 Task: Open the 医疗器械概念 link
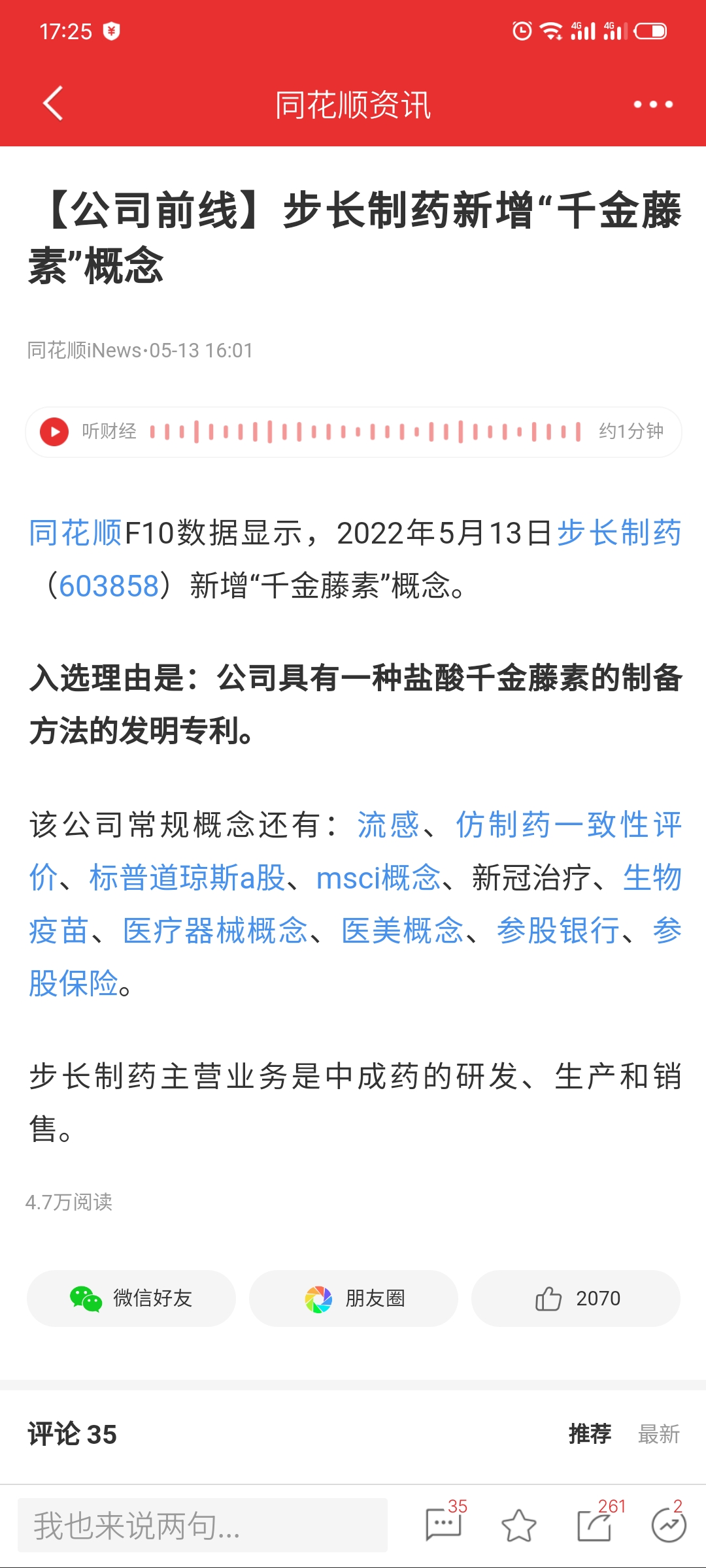(x=215, y=930)
